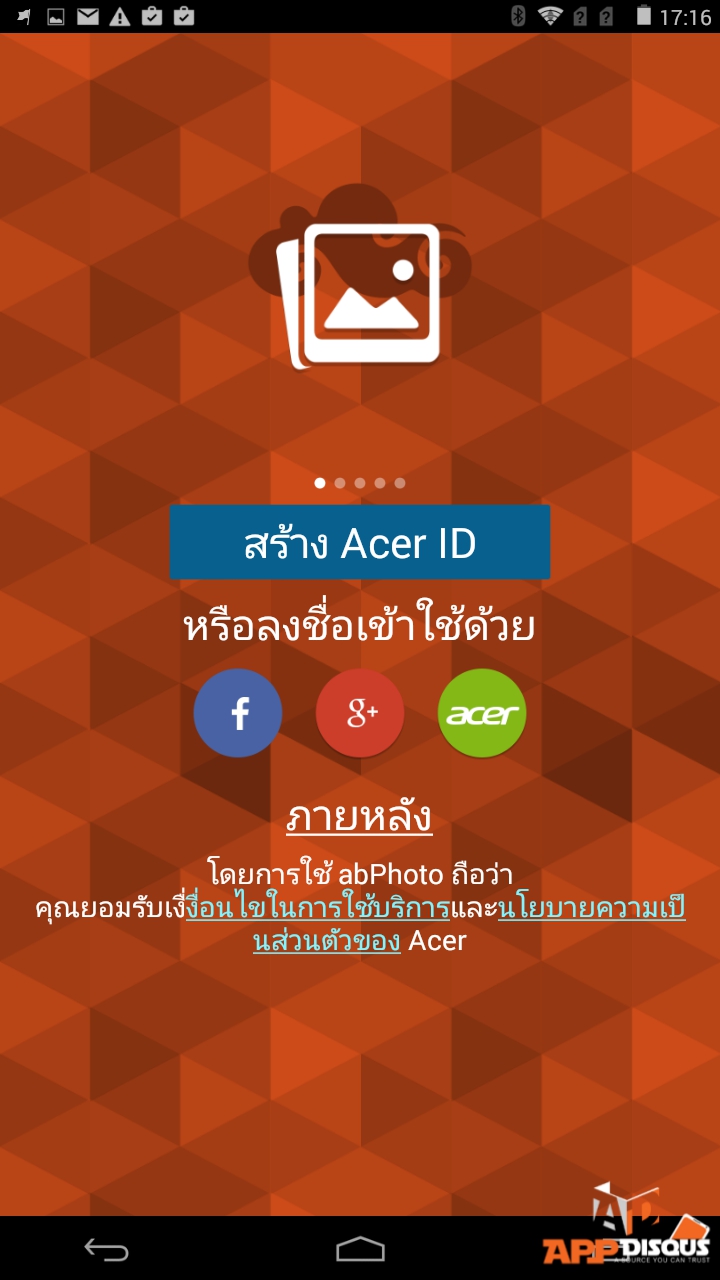Go back with the system back button
Screen dimensions: 720x1280
click(x=106, y=1248)
